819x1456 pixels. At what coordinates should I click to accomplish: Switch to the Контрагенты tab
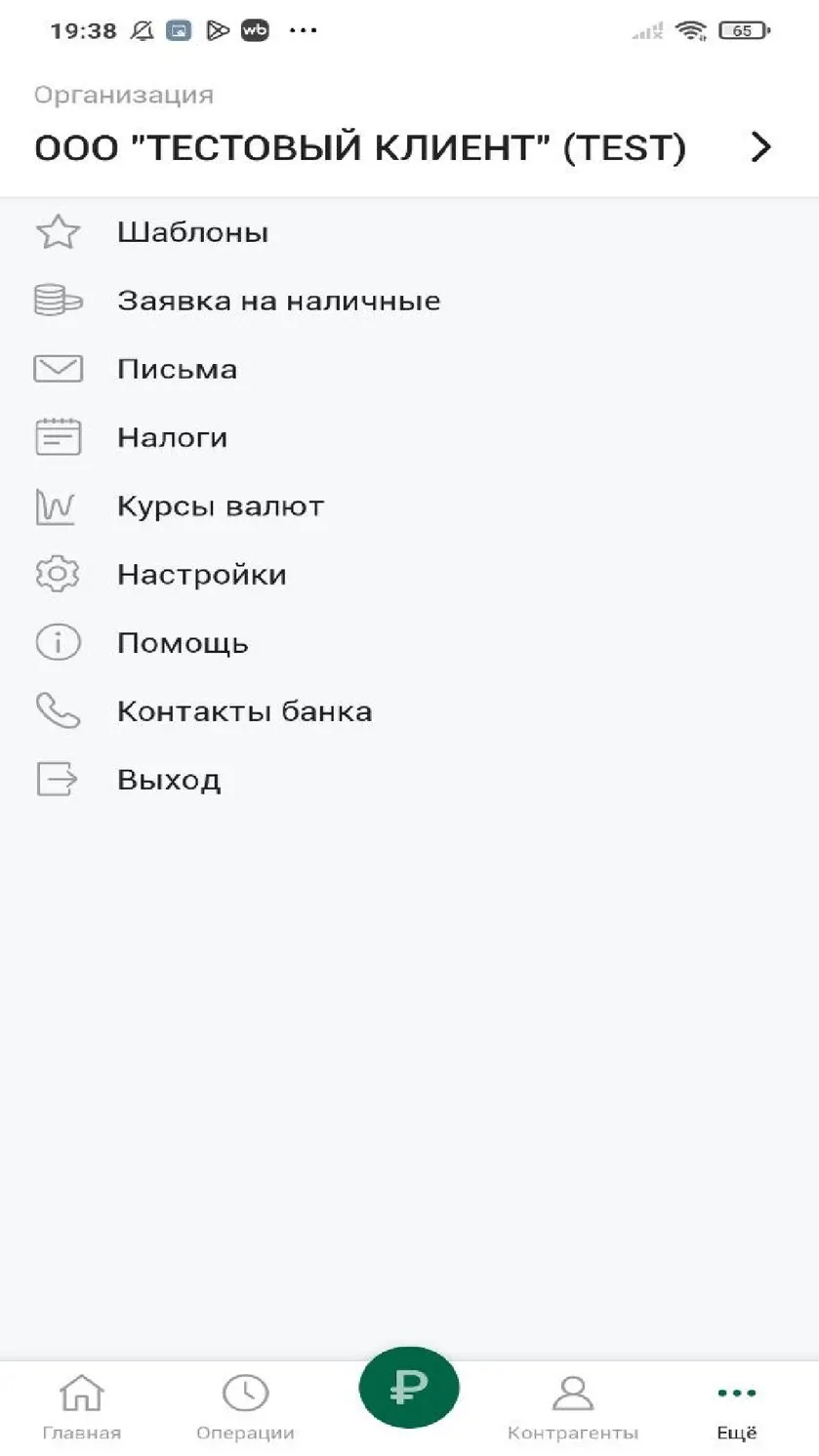[x=573, y=1408]
